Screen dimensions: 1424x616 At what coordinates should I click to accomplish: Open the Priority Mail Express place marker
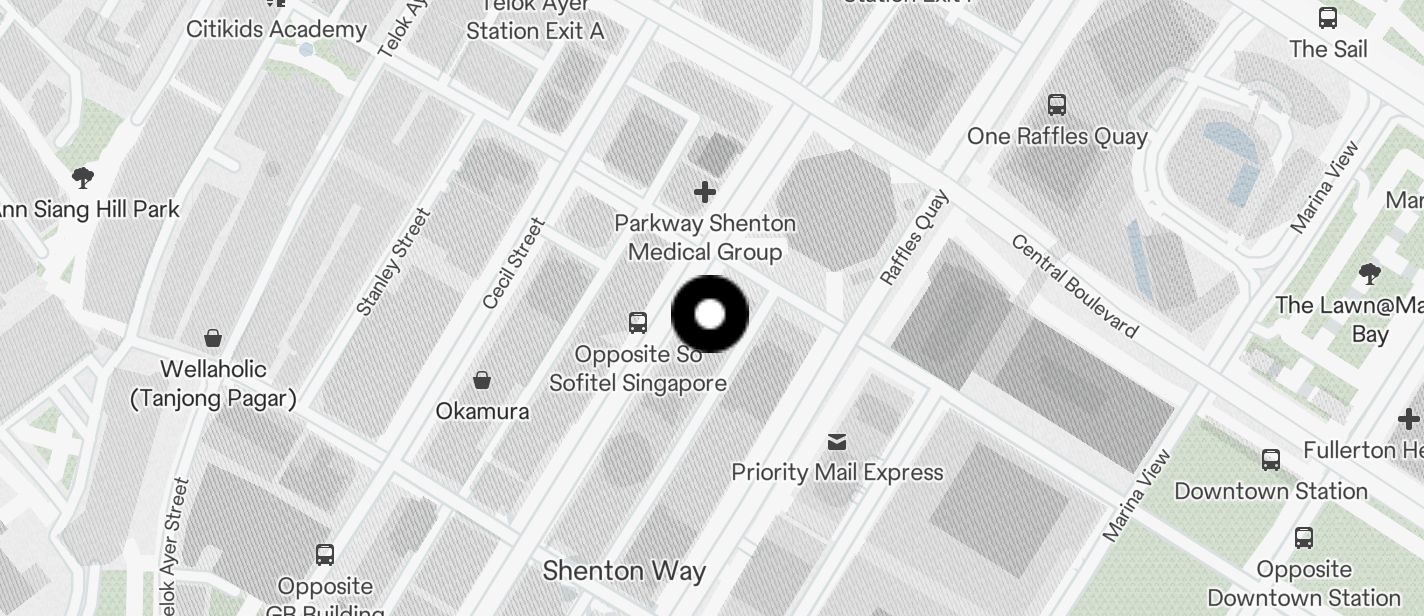pyautogui.click(x=837, y=442)
